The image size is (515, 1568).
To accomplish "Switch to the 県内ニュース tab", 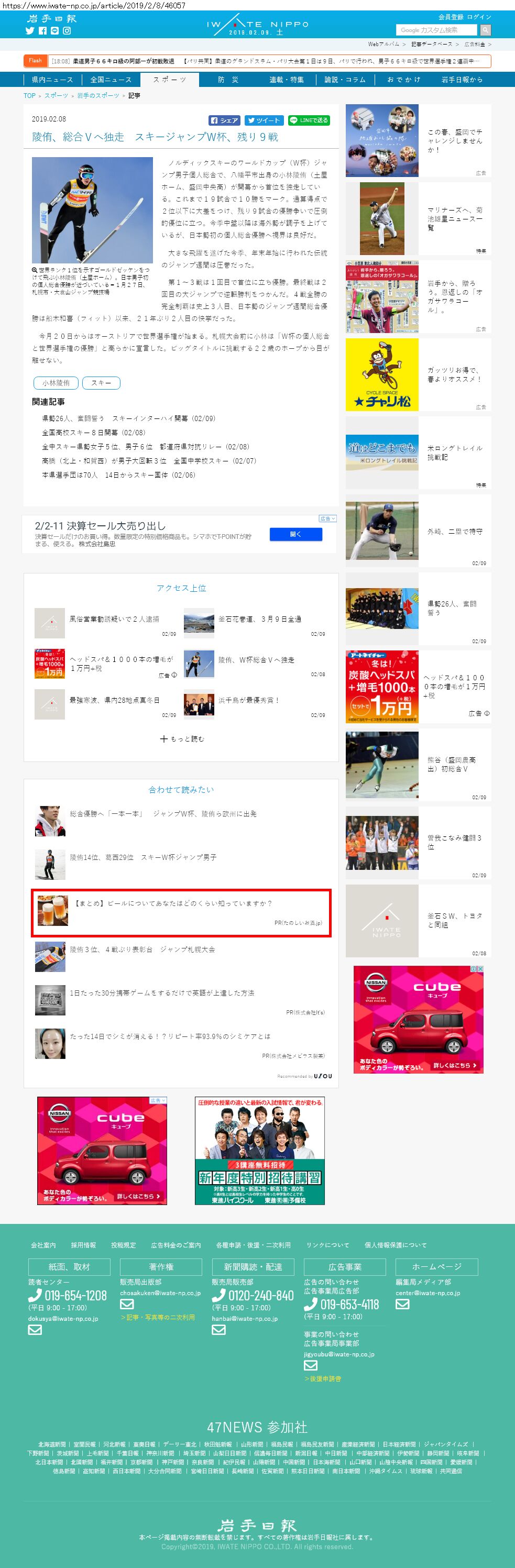I will [x=52, y=80].
